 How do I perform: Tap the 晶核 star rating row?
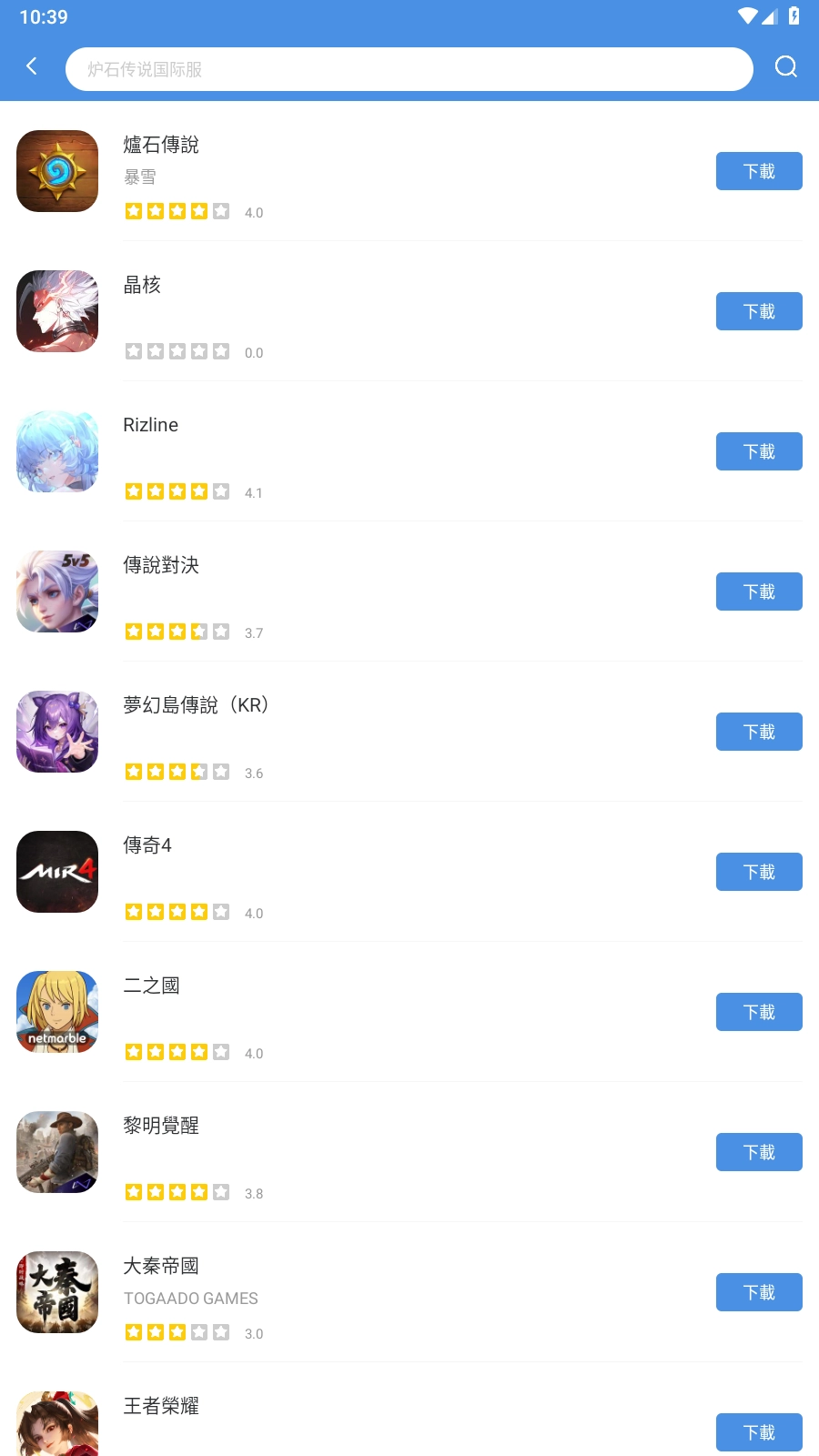(x=177, y=350)
